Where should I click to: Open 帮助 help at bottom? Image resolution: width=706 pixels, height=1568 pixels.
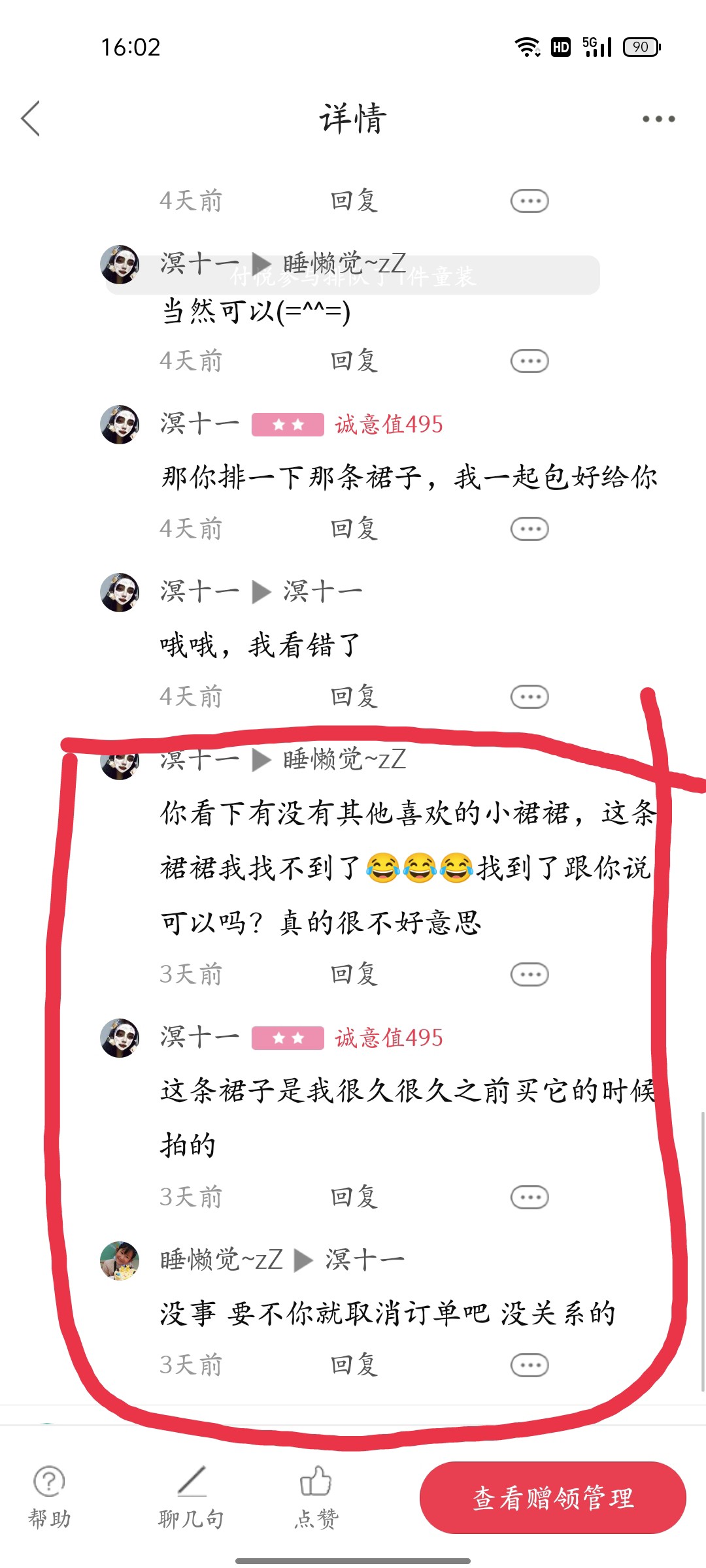[49, 1496]
